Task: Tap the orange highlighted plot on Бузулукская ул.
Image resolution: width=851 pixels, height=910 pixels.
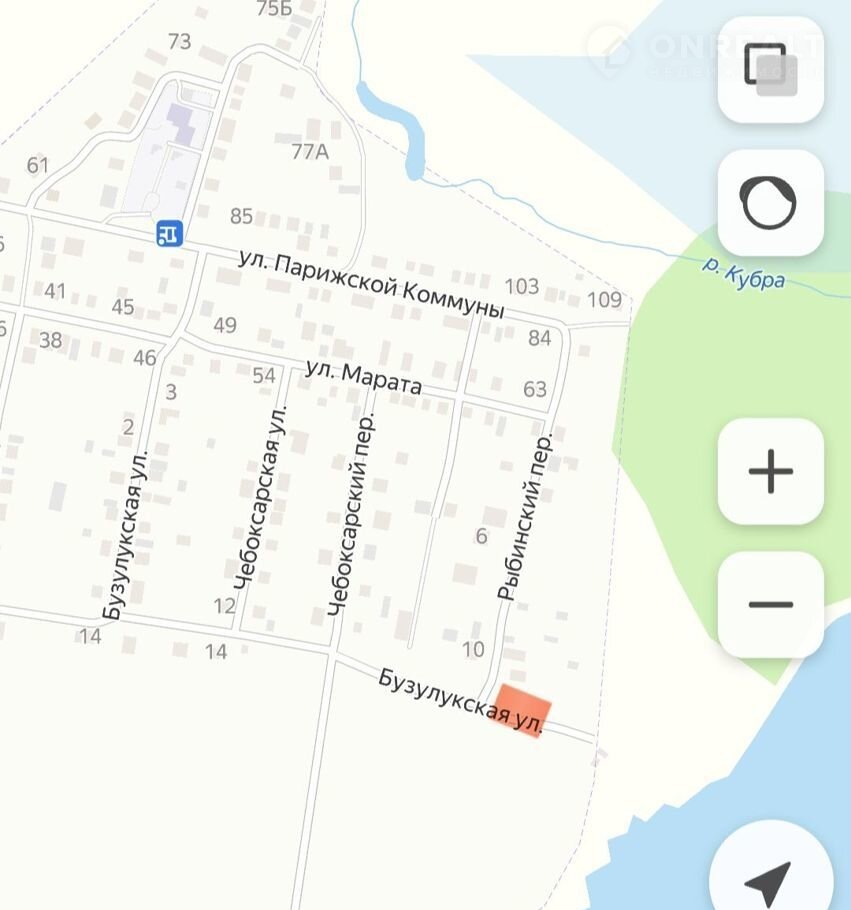Action: click(x=523, y=709)
